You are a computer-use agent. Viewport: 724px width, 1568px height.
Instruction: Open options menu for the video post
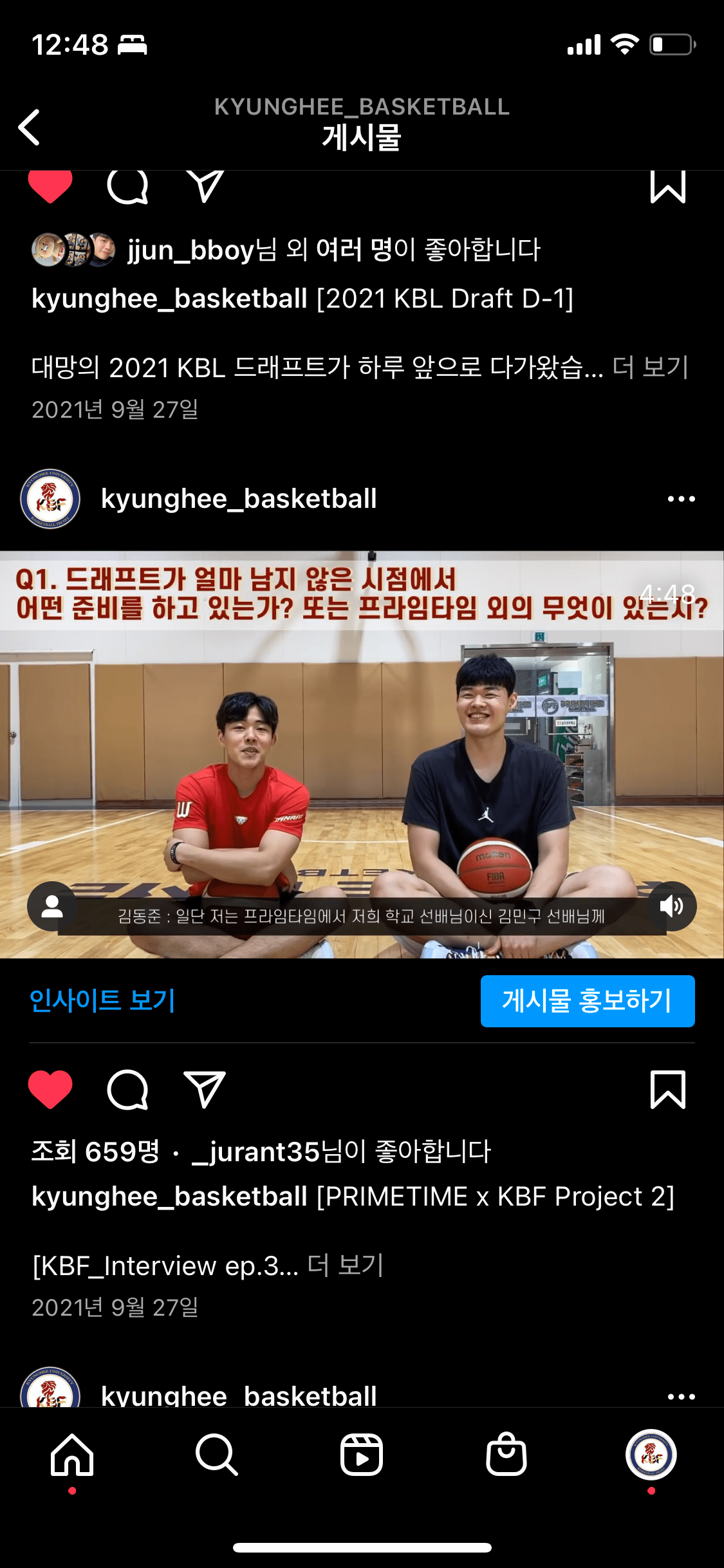pos(681,499)
